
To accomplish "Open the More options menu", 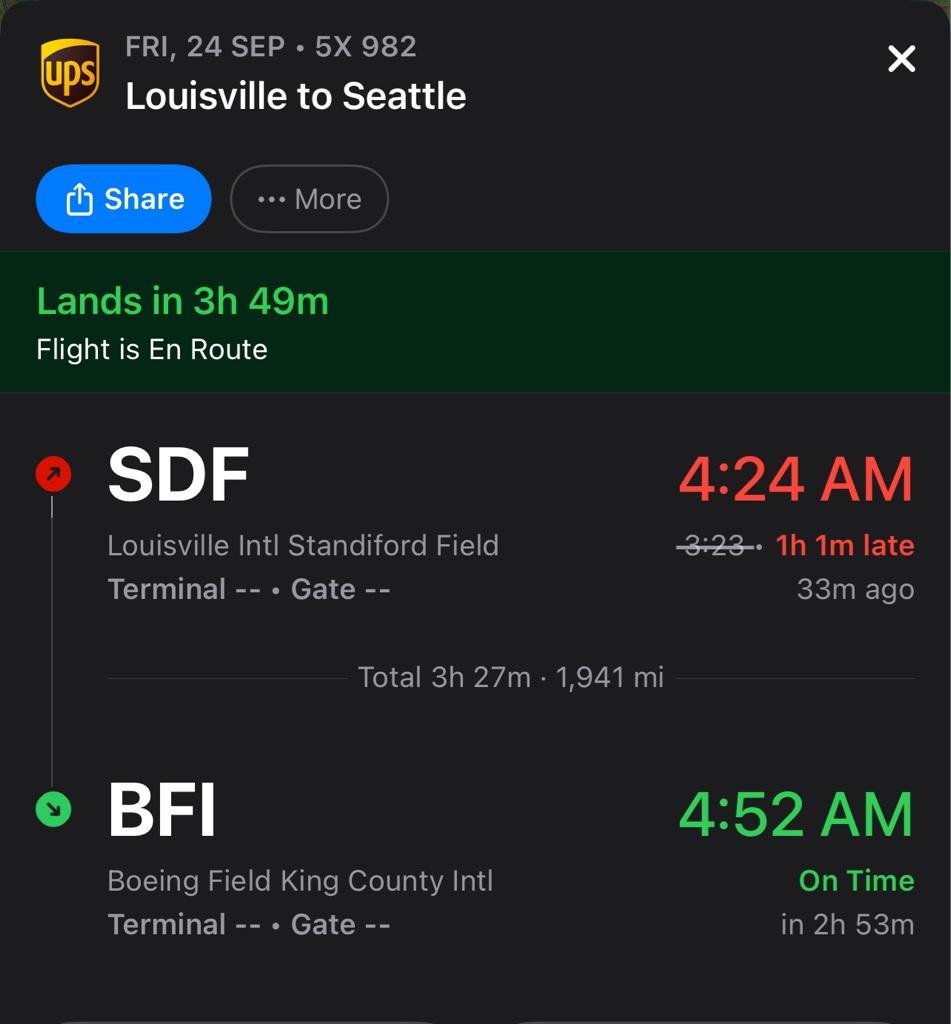I will [x=309, y=199].
